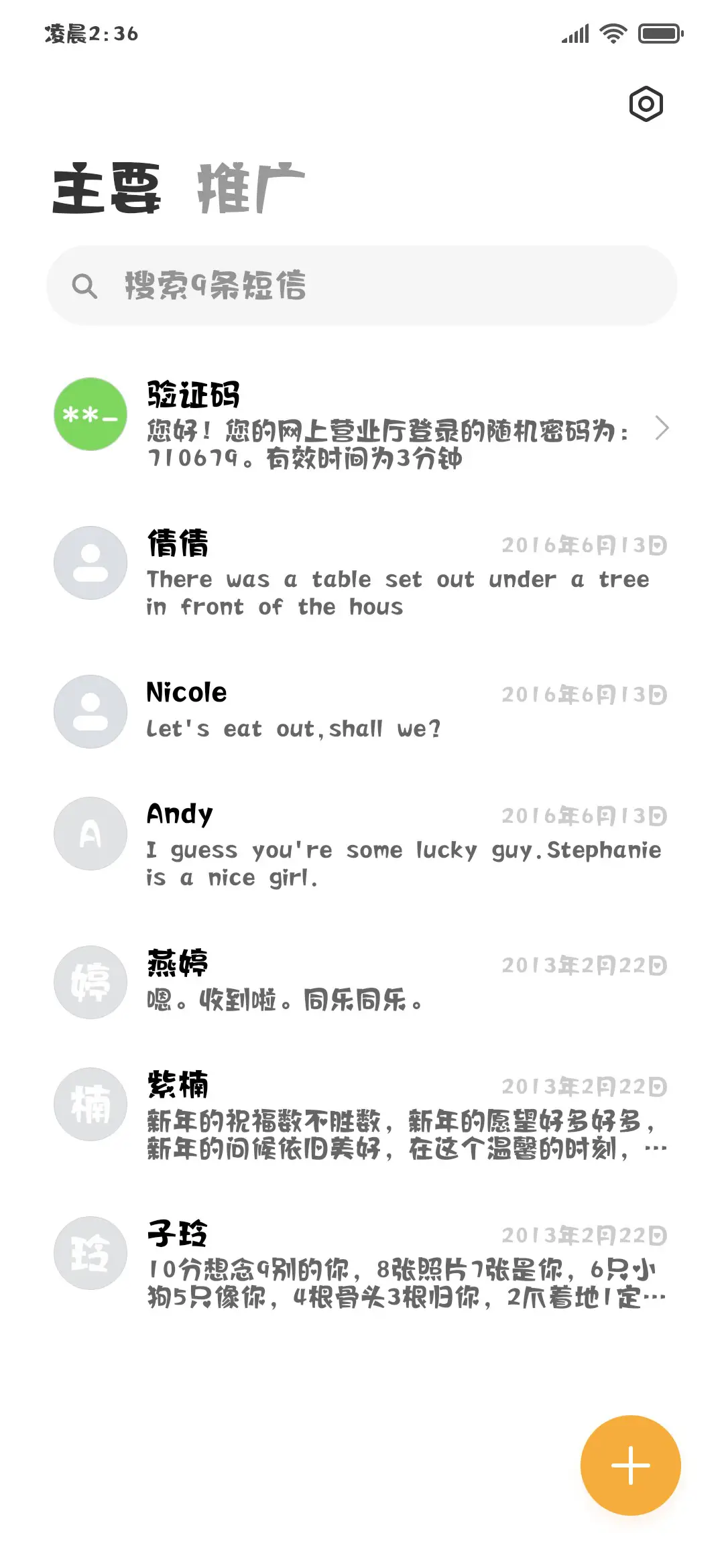The image size is (724, 1568).
Task: Tap Nicole's contact avatar
Action: click(x=90, y=712)
